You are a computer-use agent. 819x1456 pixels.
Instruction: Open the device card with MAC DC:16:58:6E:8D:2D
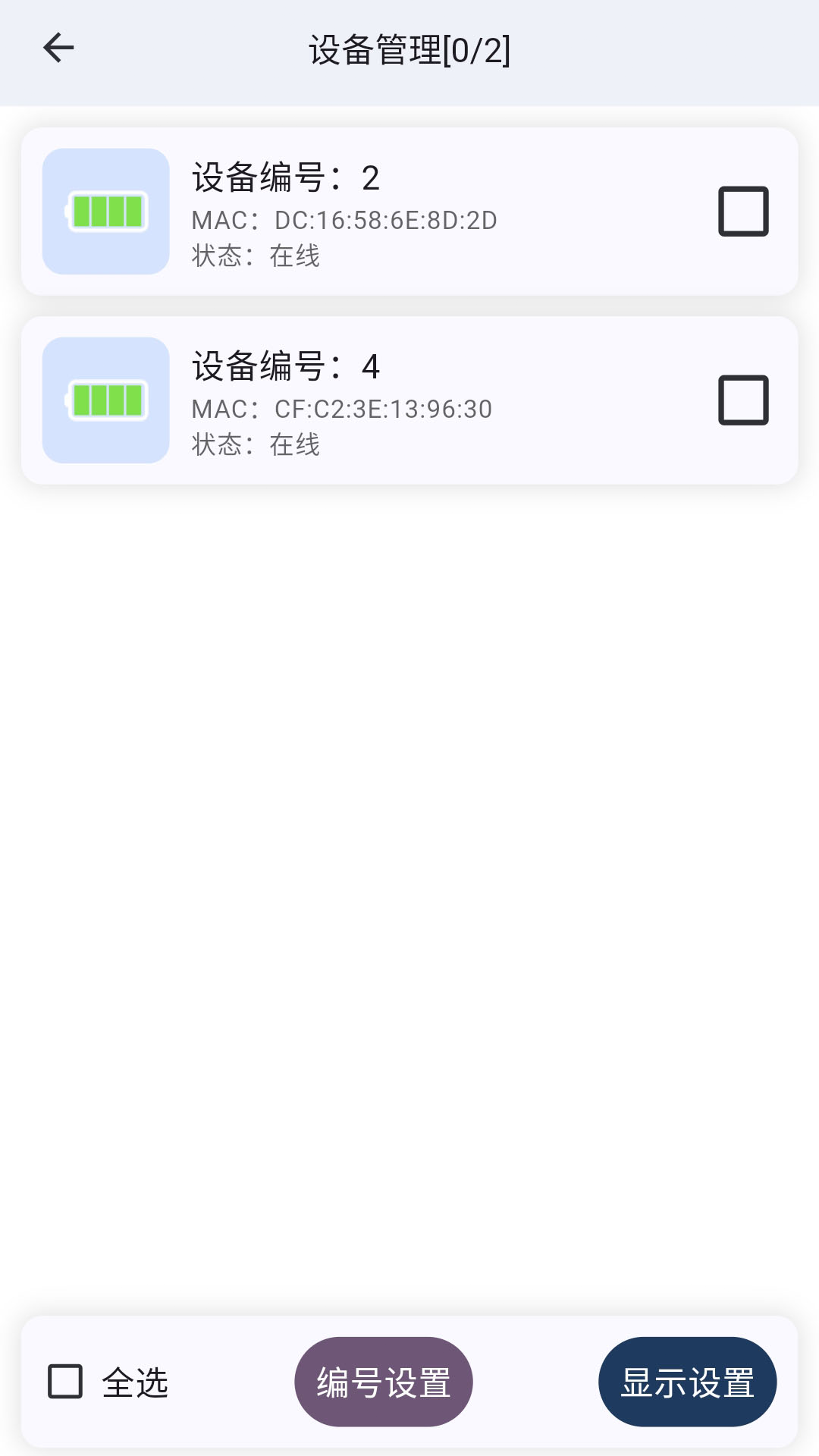coord(409,212)
